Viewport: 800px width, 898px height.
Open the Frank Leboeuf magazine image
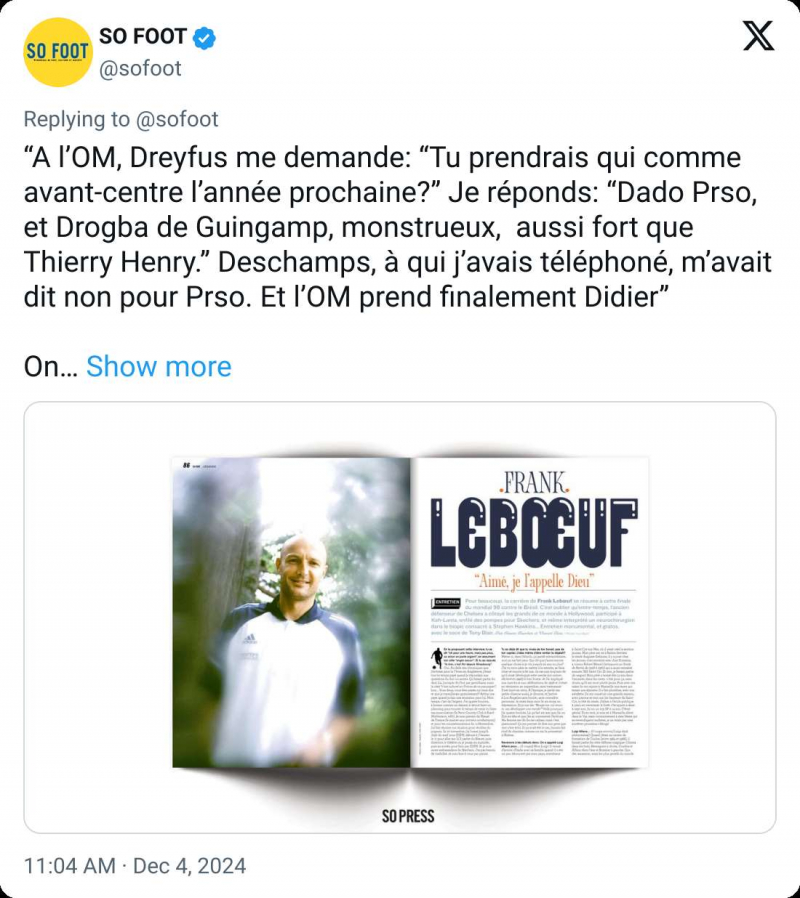click(400, 617)
